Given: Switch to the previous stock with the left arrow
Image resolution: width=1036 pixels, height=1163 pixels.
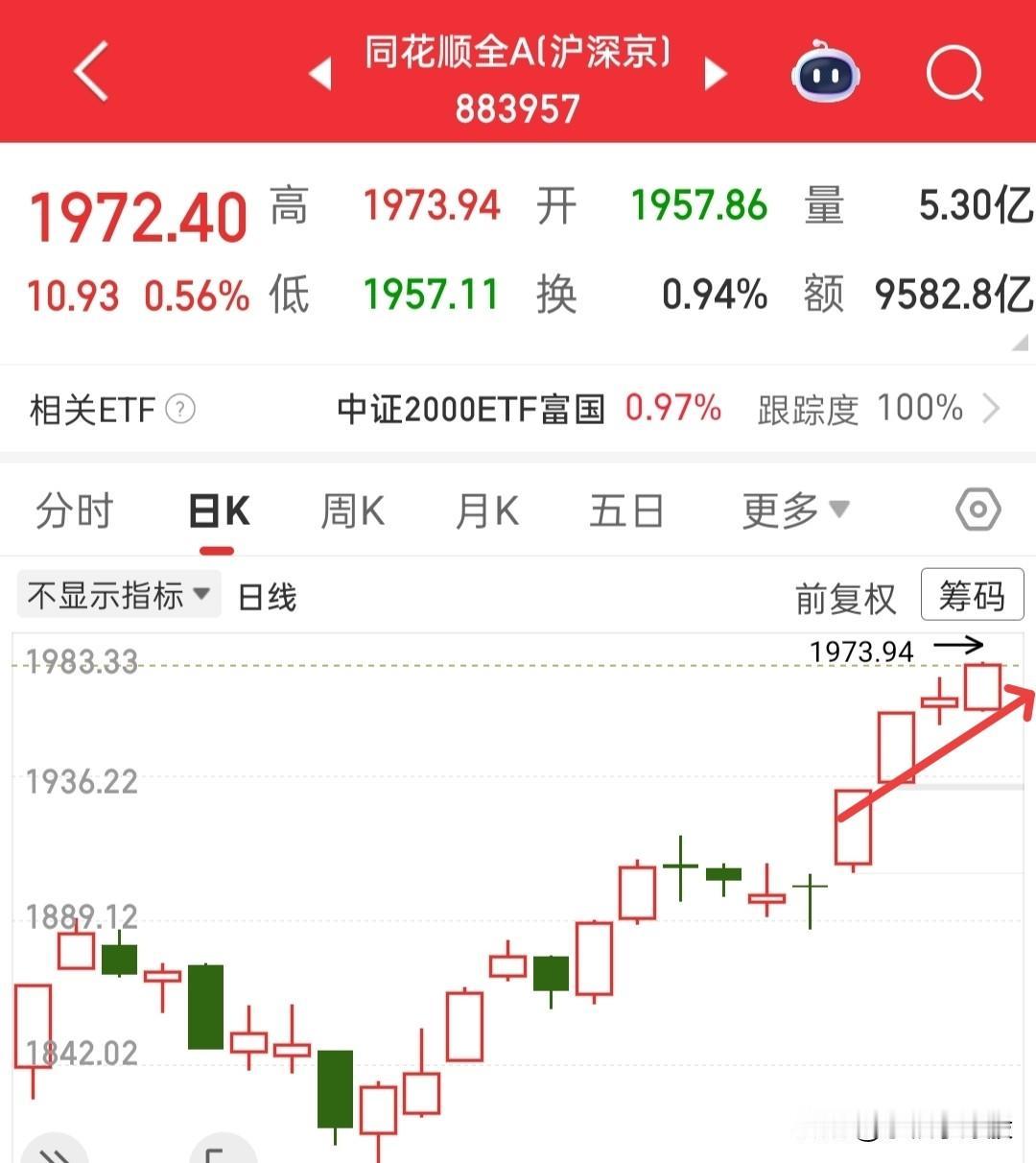Looking at the screenshot, I should (319, 73).
